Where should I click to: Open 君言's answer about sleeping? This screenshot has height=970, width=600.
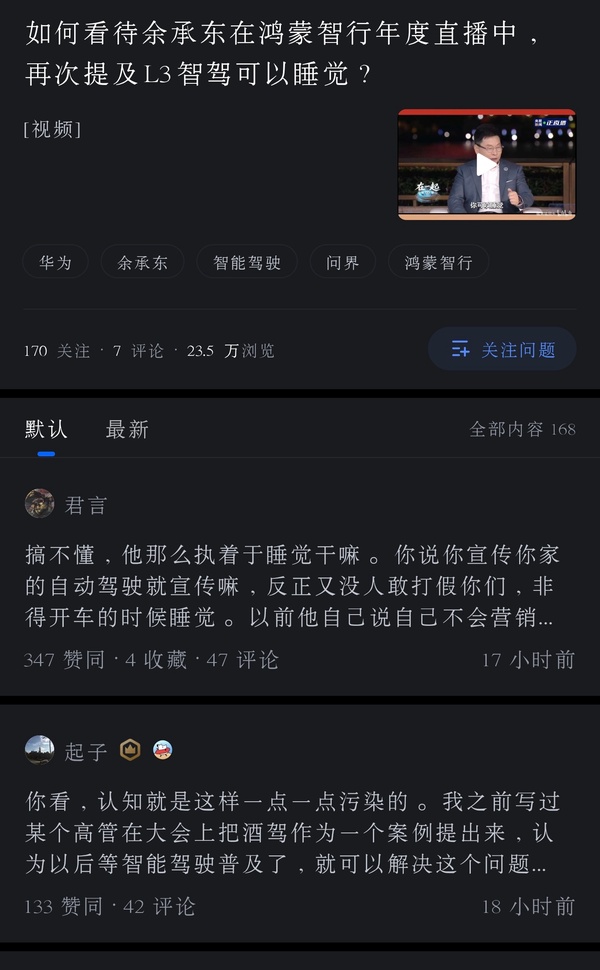tap(290, 586)
